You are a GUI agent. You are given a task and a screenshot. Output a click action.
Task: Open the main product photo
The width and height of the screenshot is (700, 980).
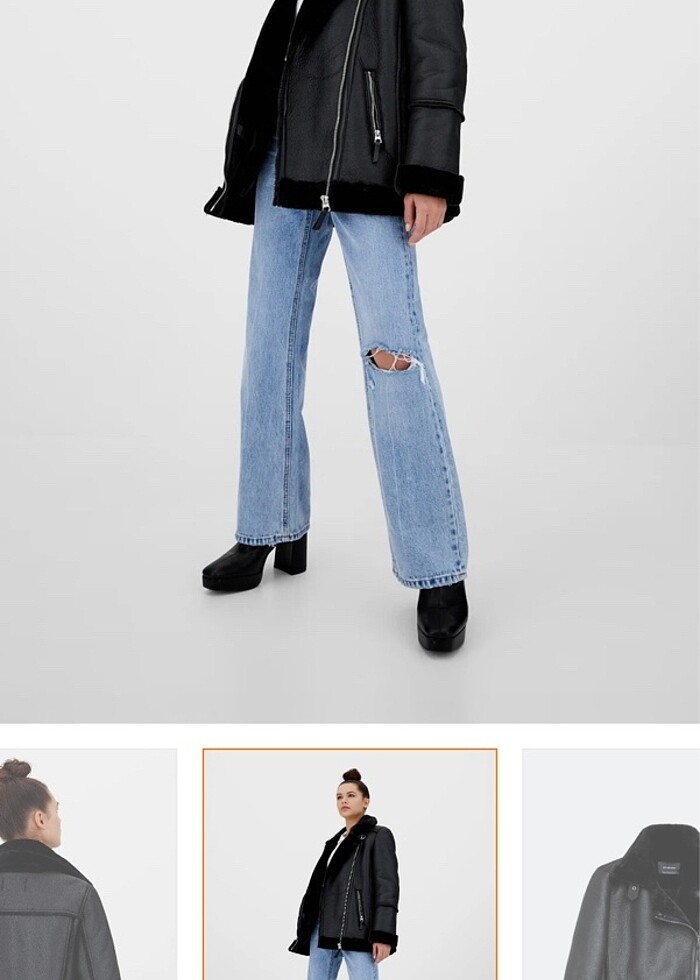(x=350, y=360)
